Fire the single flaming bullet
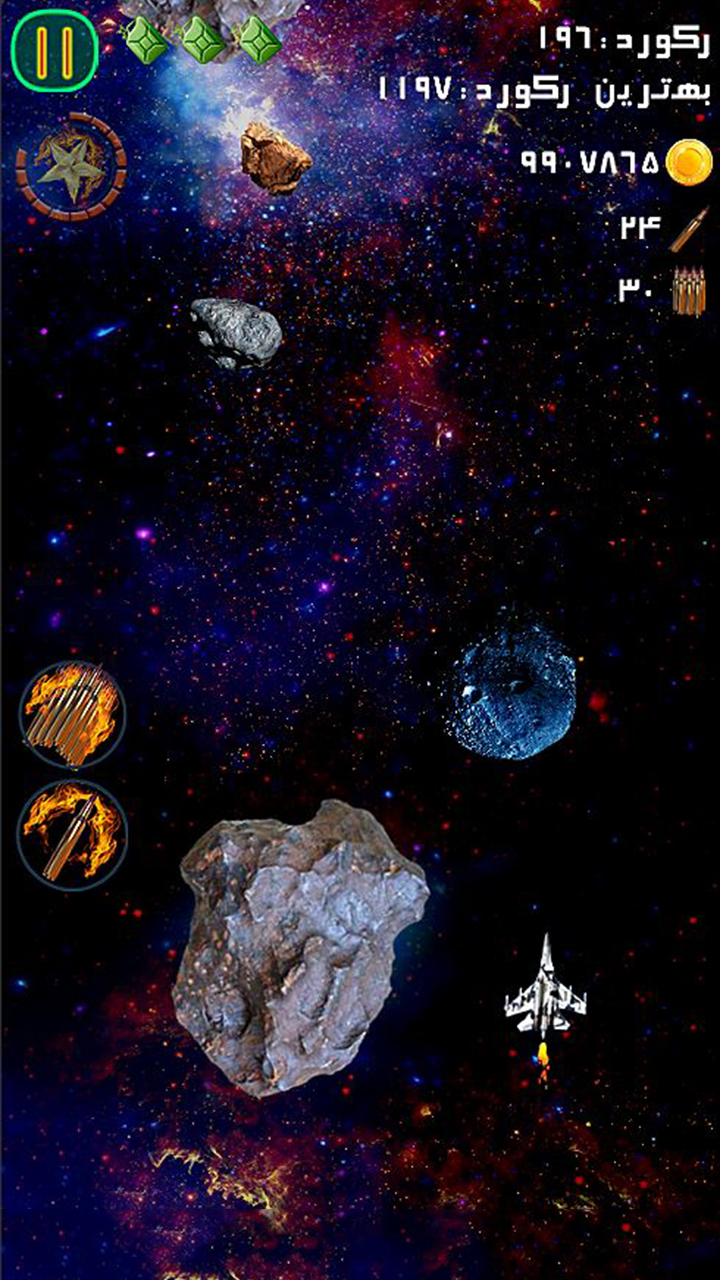Viewport: 720px width, 1280px height. pos(72,833)
